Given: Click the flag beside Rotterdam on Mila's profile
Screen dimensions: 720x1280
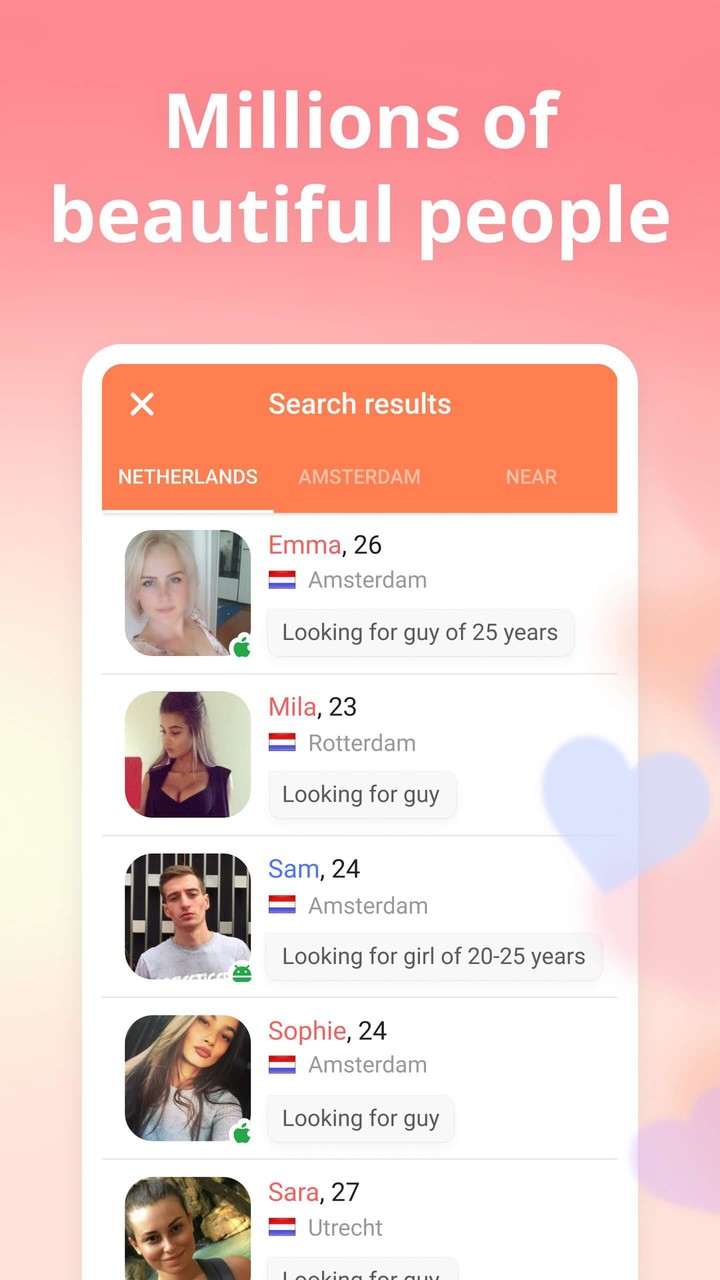Looking at the screenshot, I should pyautogui.click(x=283, y=742).
